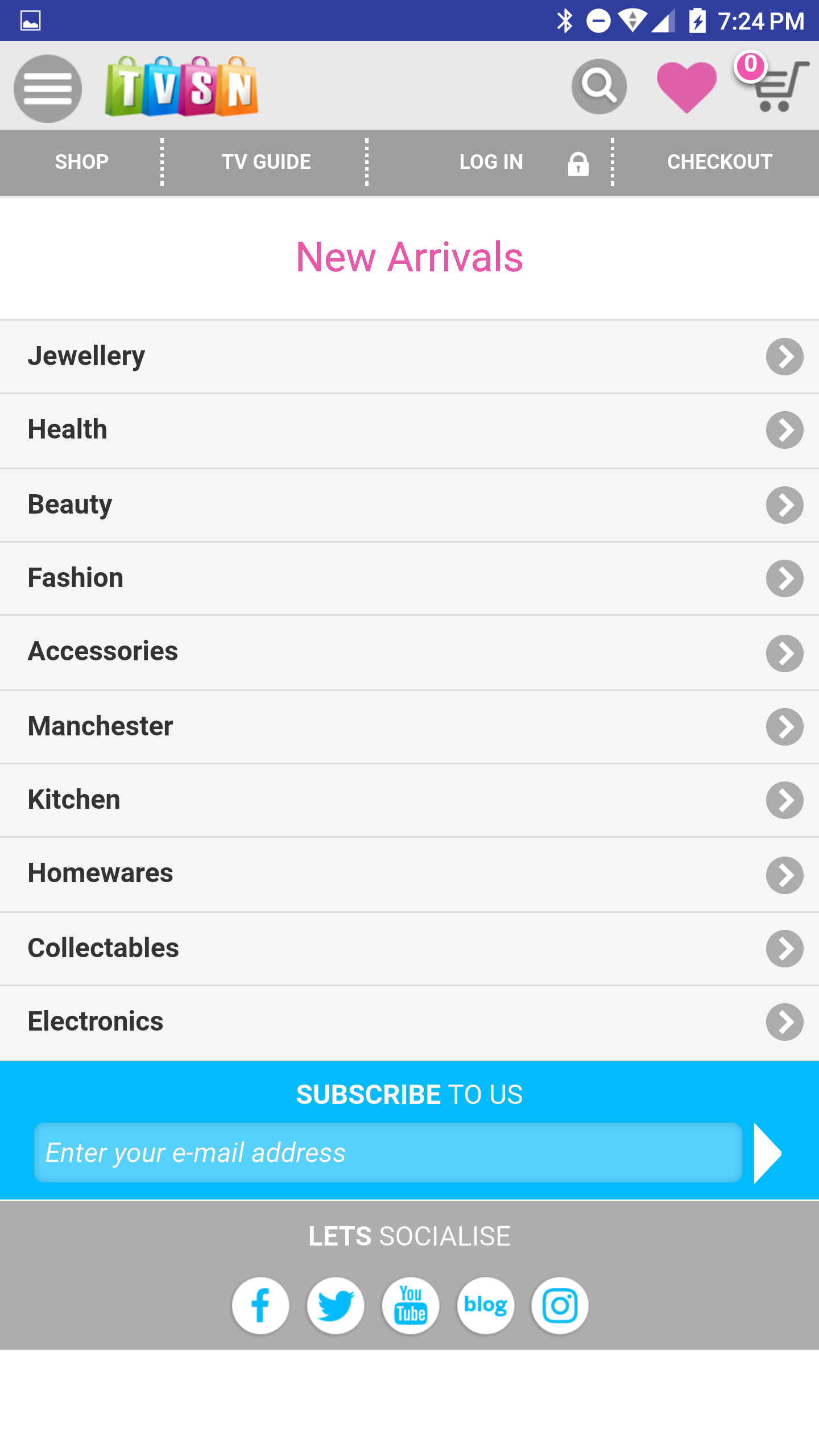
Task: Open the hamburger drawer menu
Action: (47, 89)
